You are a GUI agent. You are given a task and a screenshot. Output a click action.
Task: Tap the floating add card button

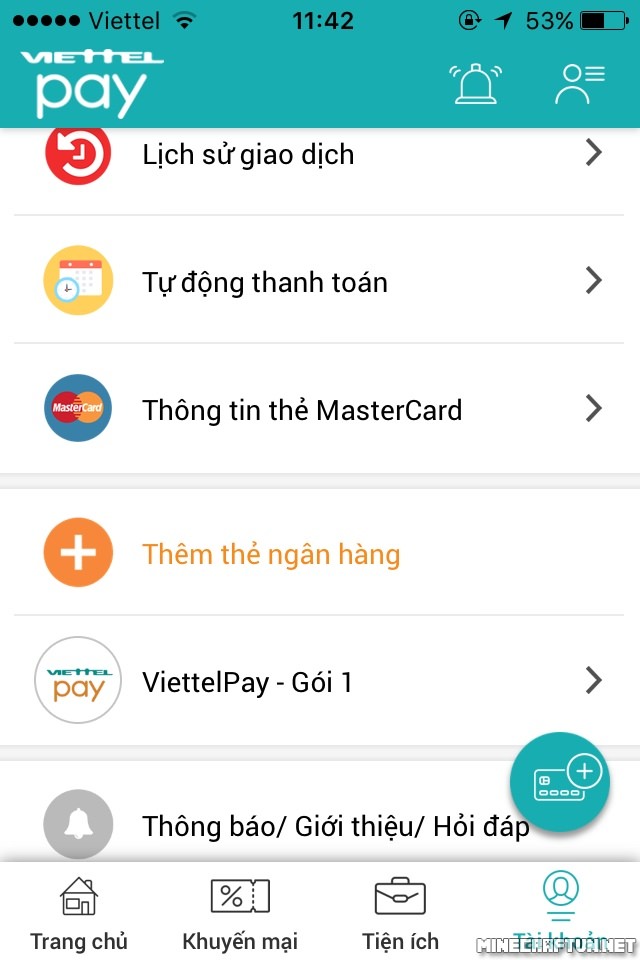tap(560, 781)
